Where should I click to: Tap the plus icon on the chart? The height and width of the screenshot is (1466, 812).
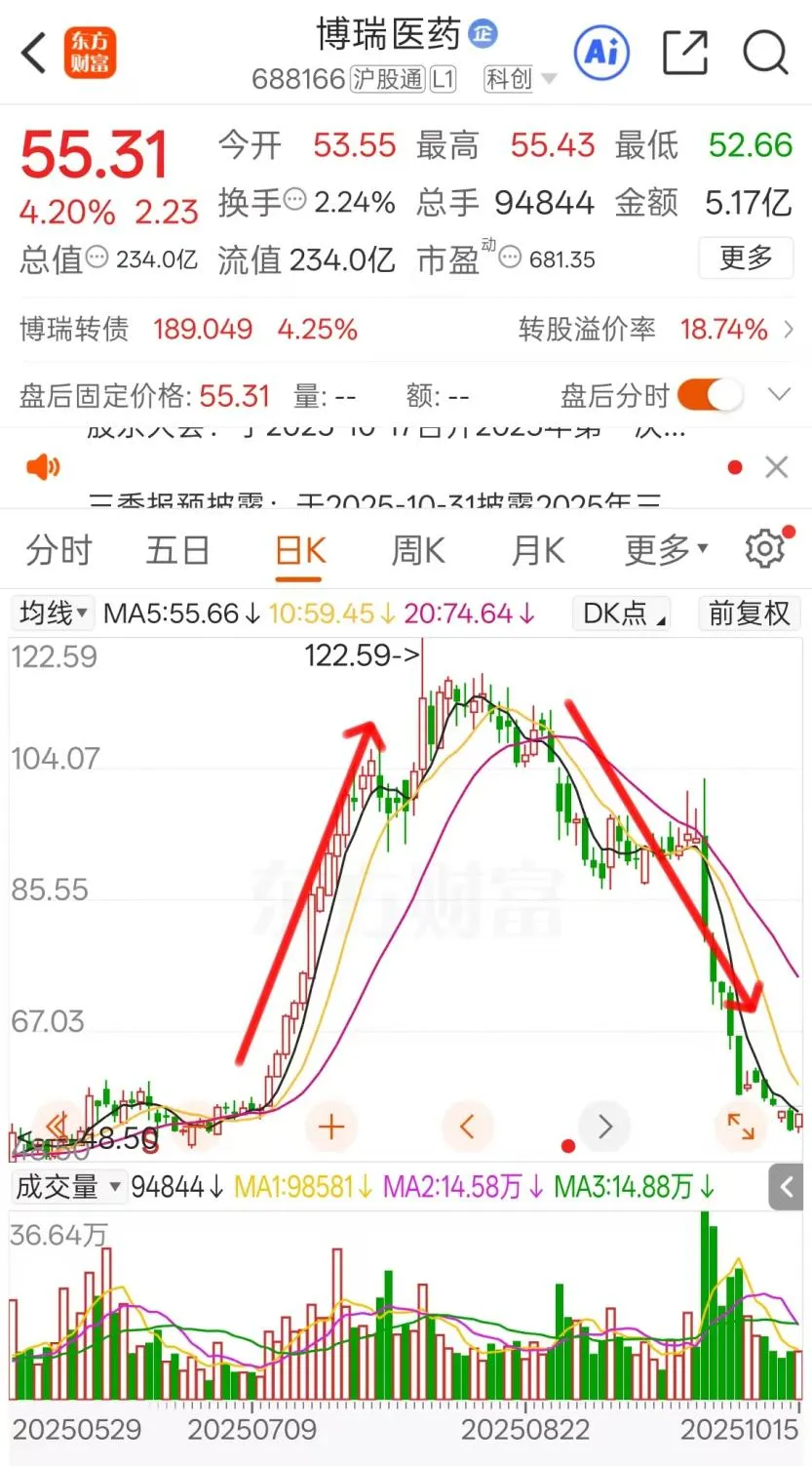click(331, 1127)
